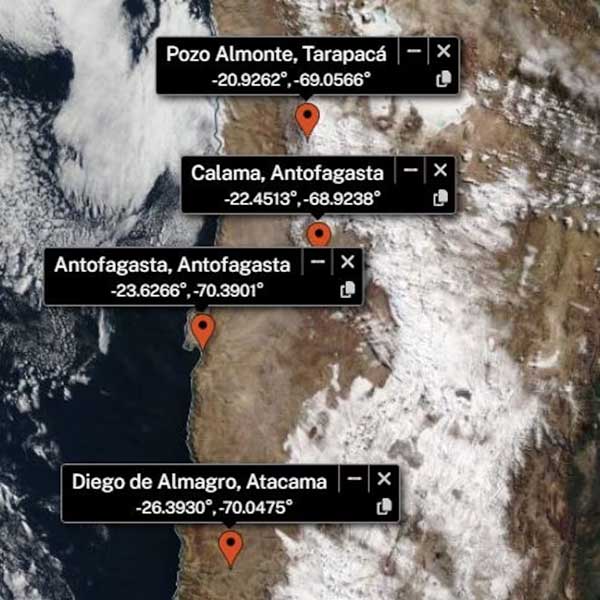
Task: Close the Calama, Antofagasta label
Action: tap(441, 171)
